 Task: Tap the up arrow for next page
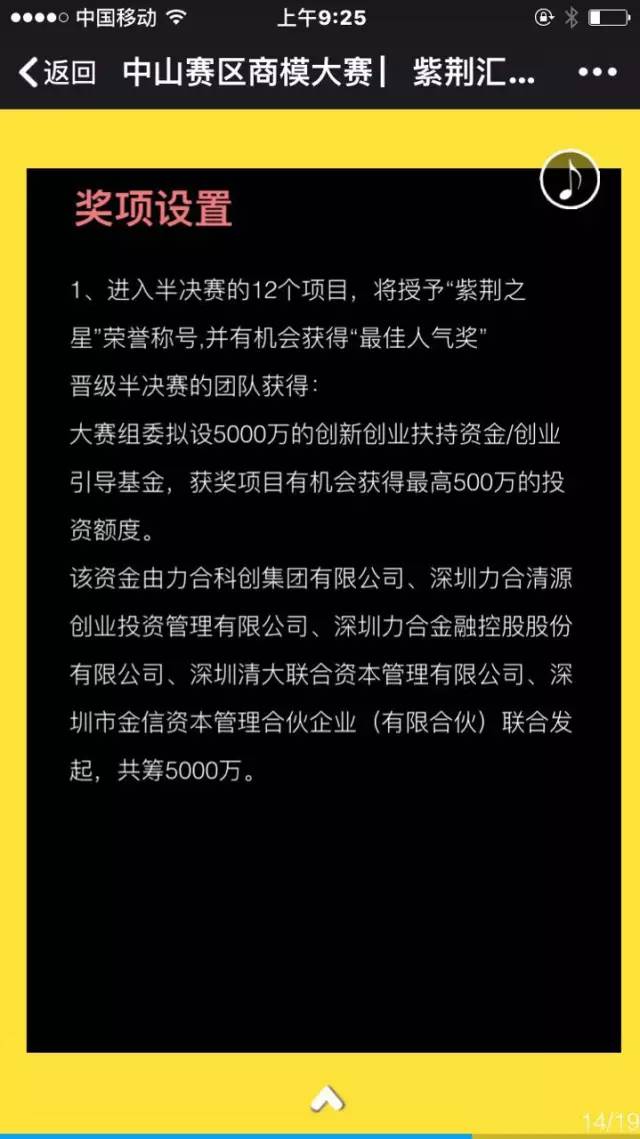(x=326, y=1100)
